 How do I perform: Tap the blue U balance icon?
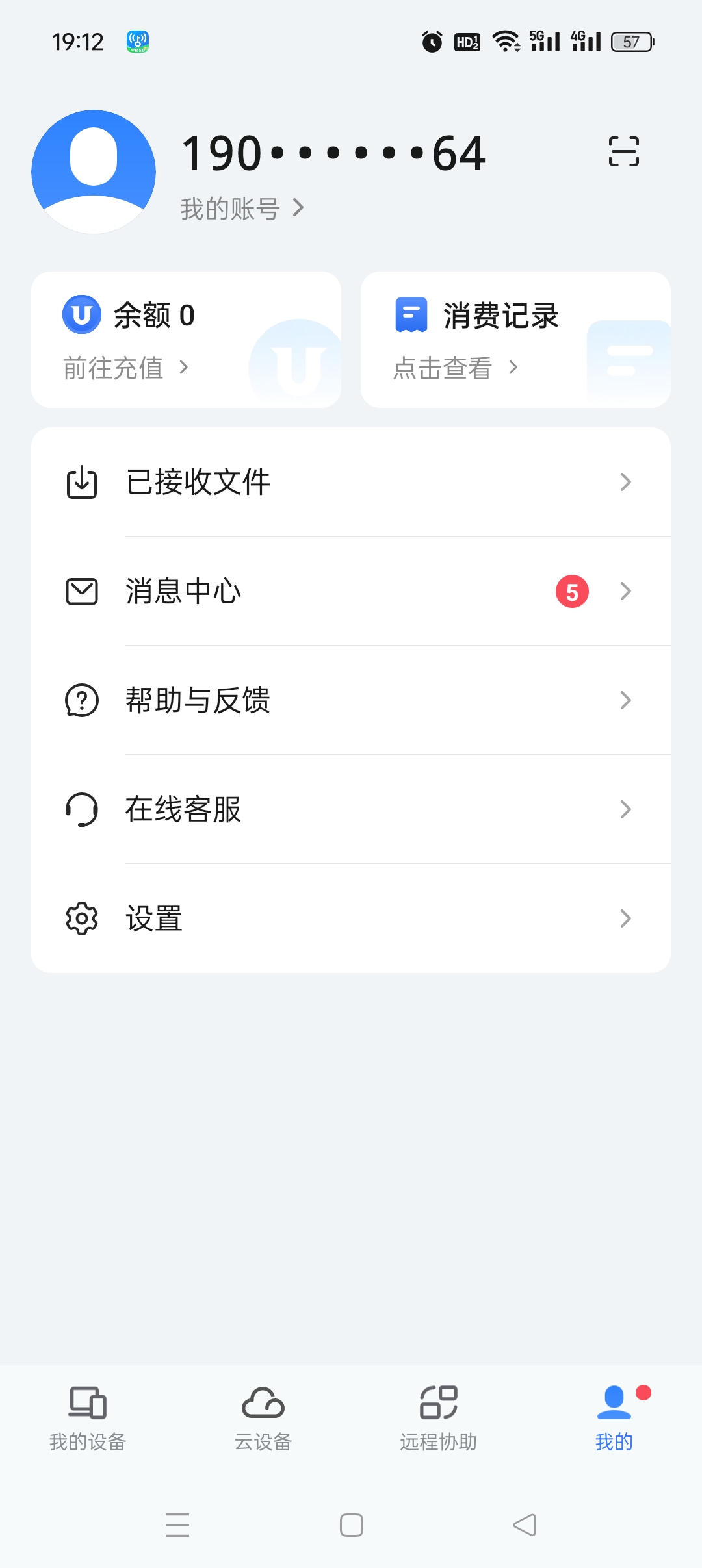point(81,314)
